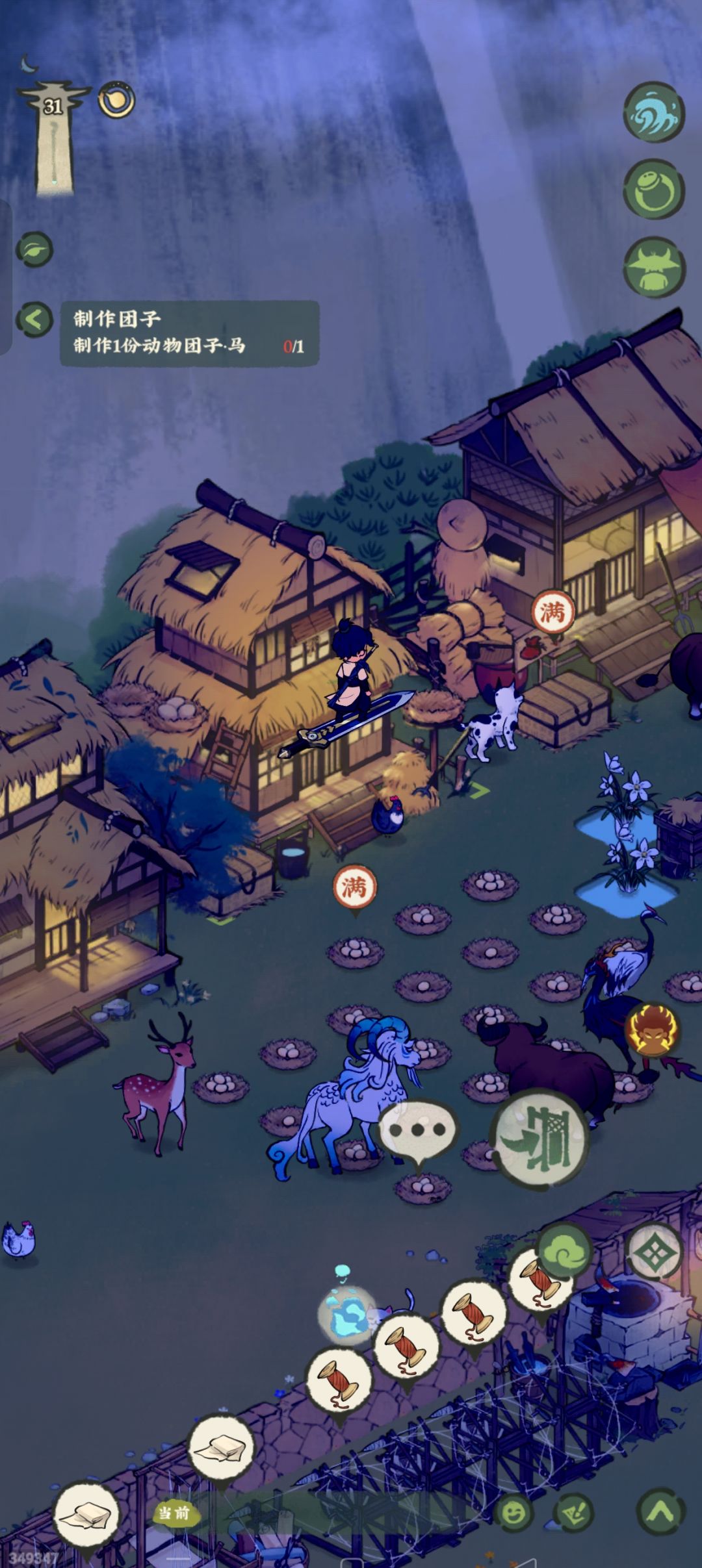Tap the large green action button
The image size is (702, 1568).
click(540, 1137)
